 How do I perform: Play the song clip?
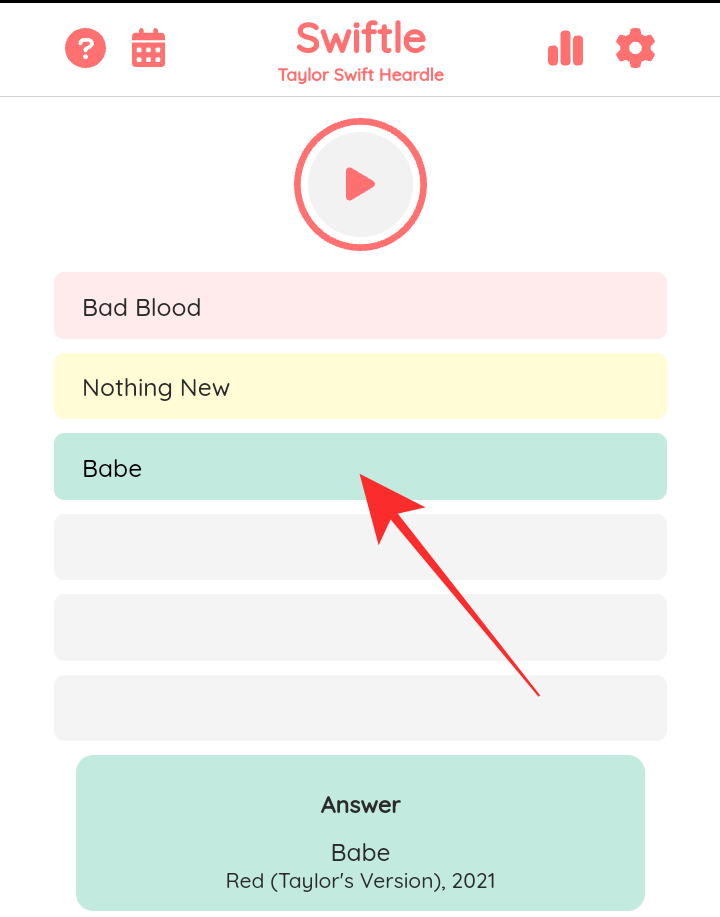point(360,184)
